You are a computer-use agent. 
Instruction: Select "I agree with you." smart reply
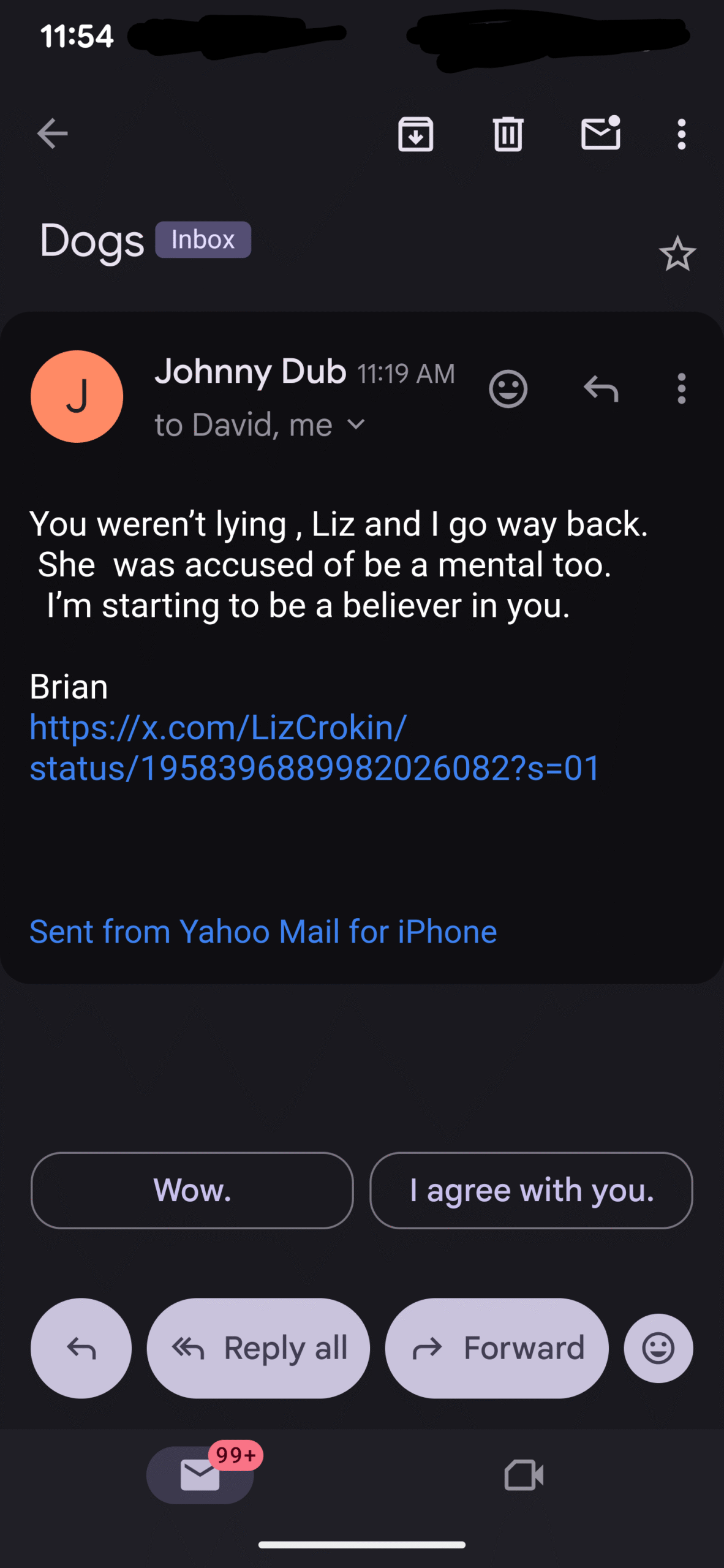(531, 1190)
